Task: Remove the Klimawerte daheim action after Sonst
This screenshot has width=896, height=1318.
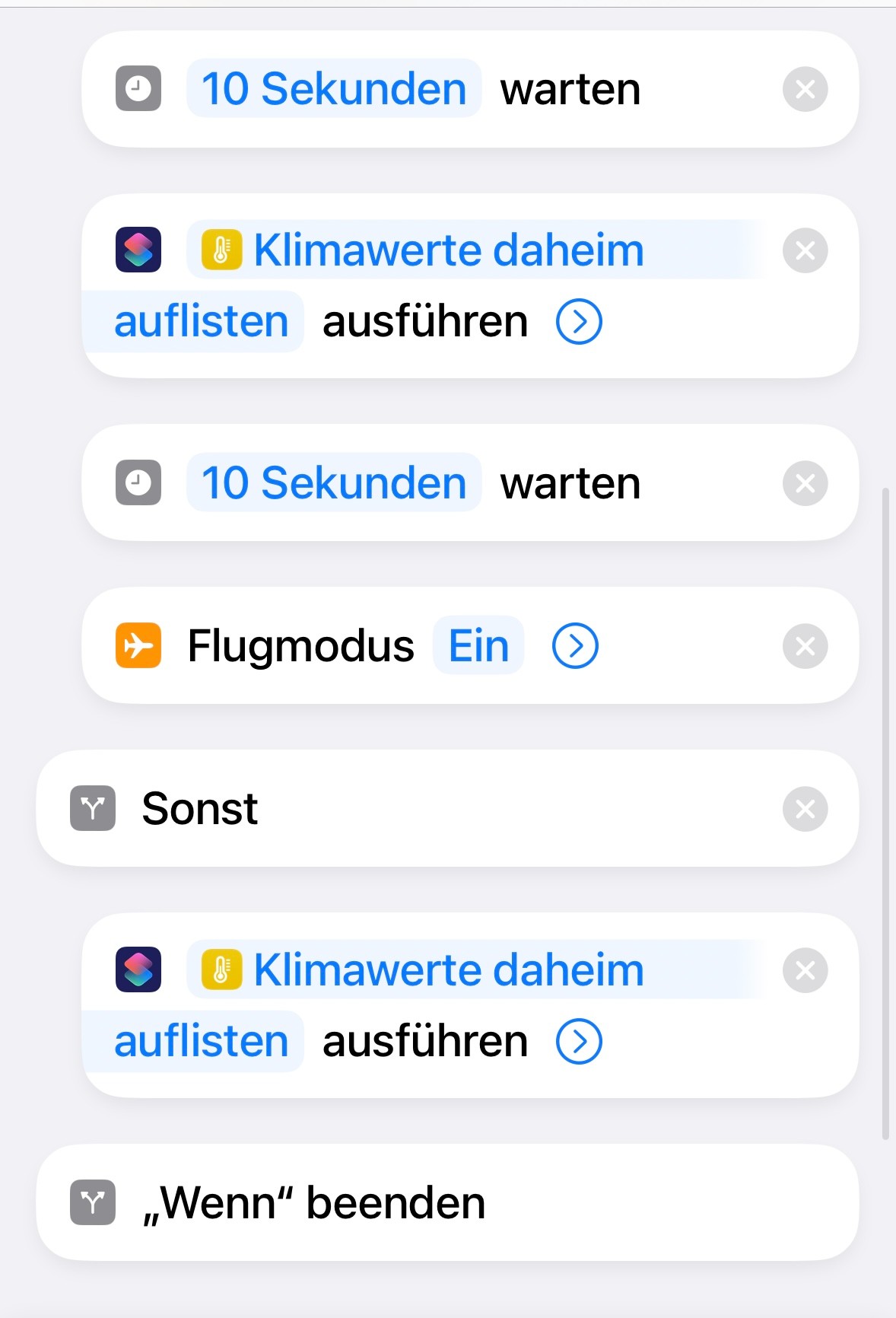Action: click(805, 970)
